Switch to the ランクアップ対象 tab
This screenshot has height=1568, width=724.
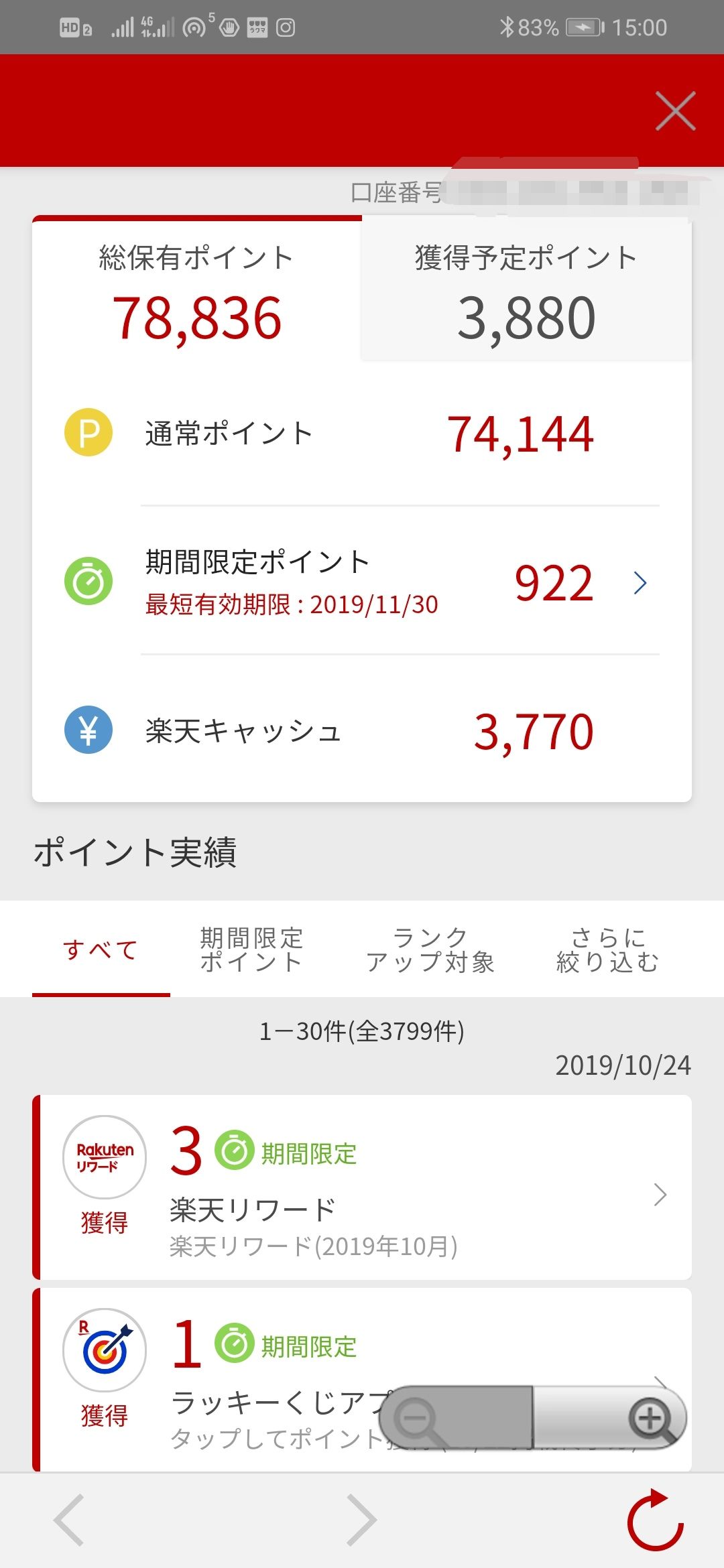[x=430, y=949]
